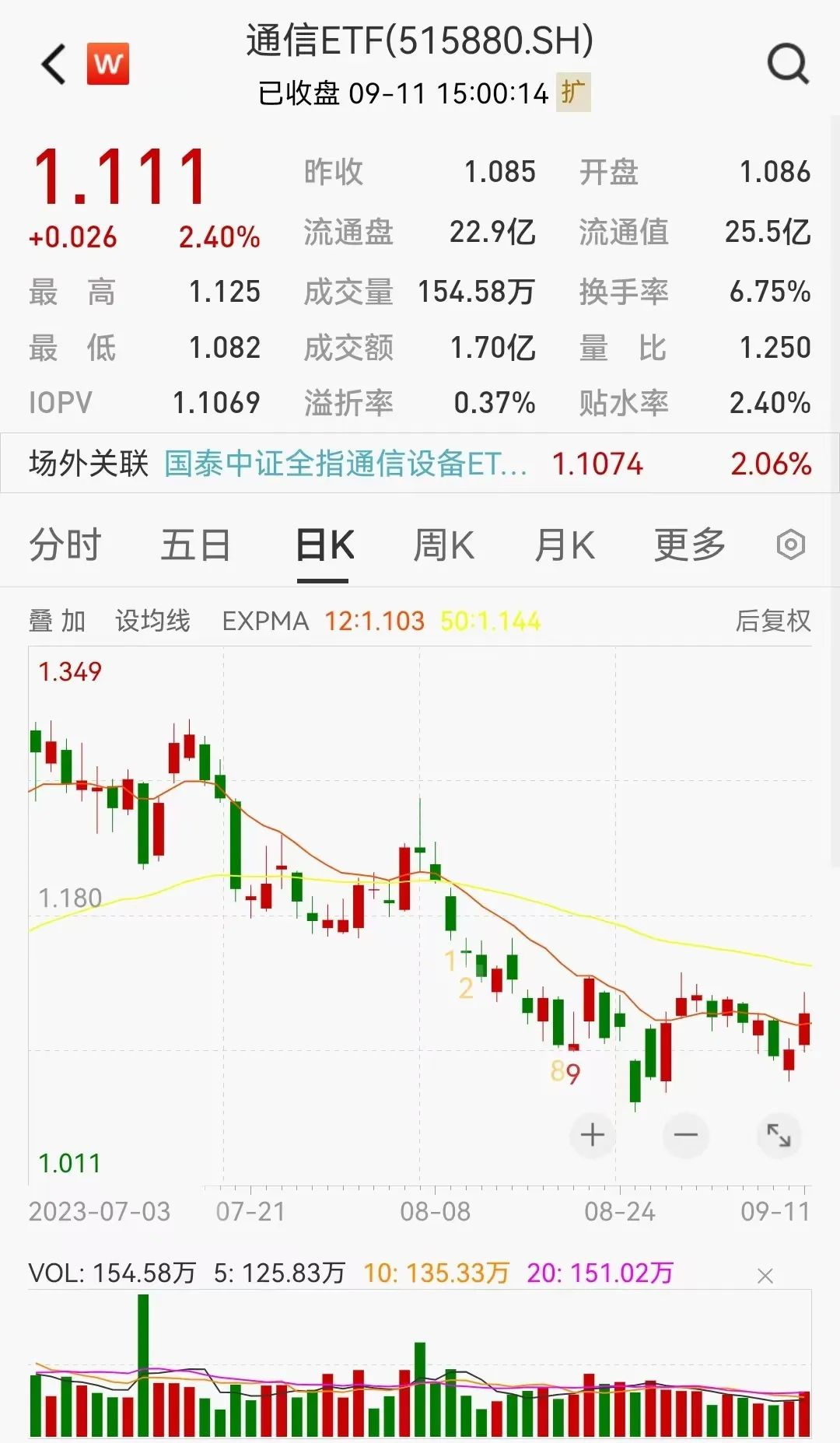The height and width of the screenshot is (1443, 840).
Task: Open the stock search
Action: pos(788,64)
